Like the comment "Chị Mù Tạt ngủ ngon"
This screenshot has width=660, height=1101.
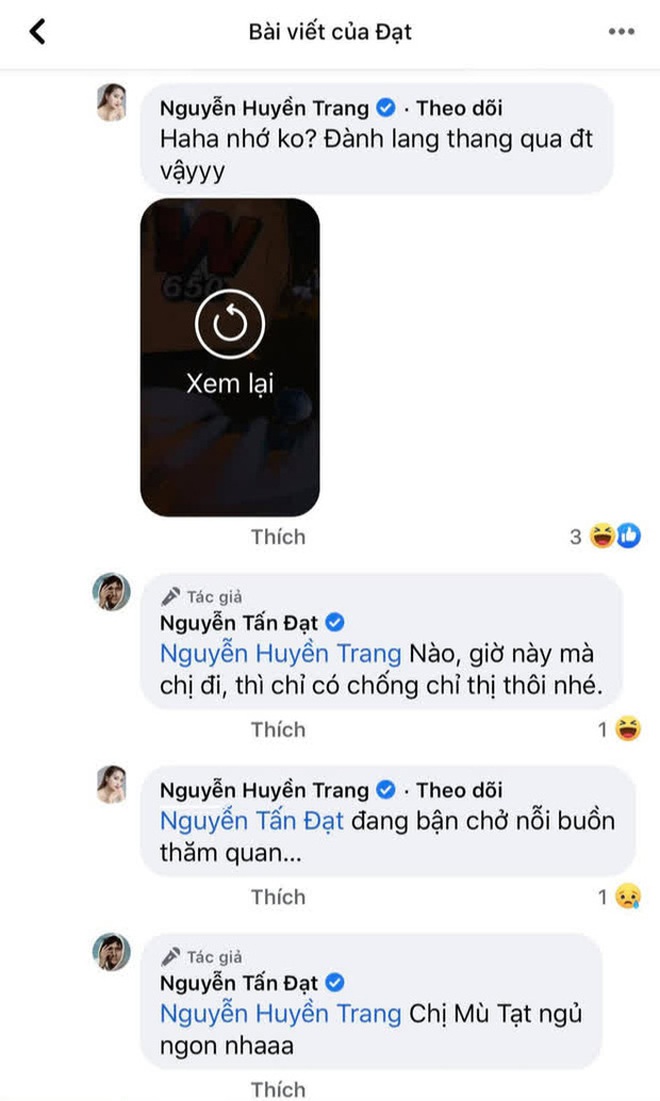click(x=278, y=1088)
